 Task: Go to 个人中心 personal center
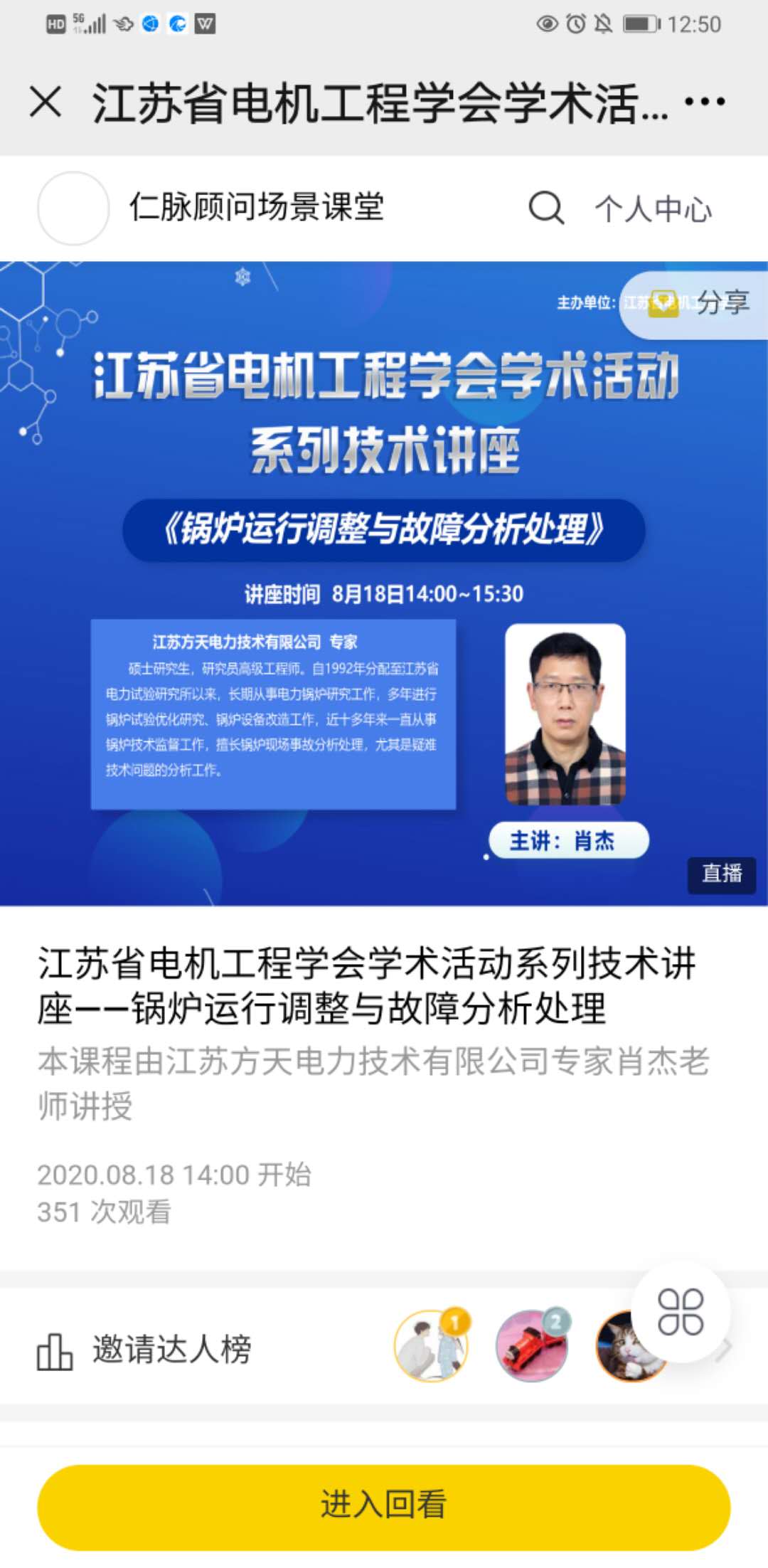pos(653,209)
